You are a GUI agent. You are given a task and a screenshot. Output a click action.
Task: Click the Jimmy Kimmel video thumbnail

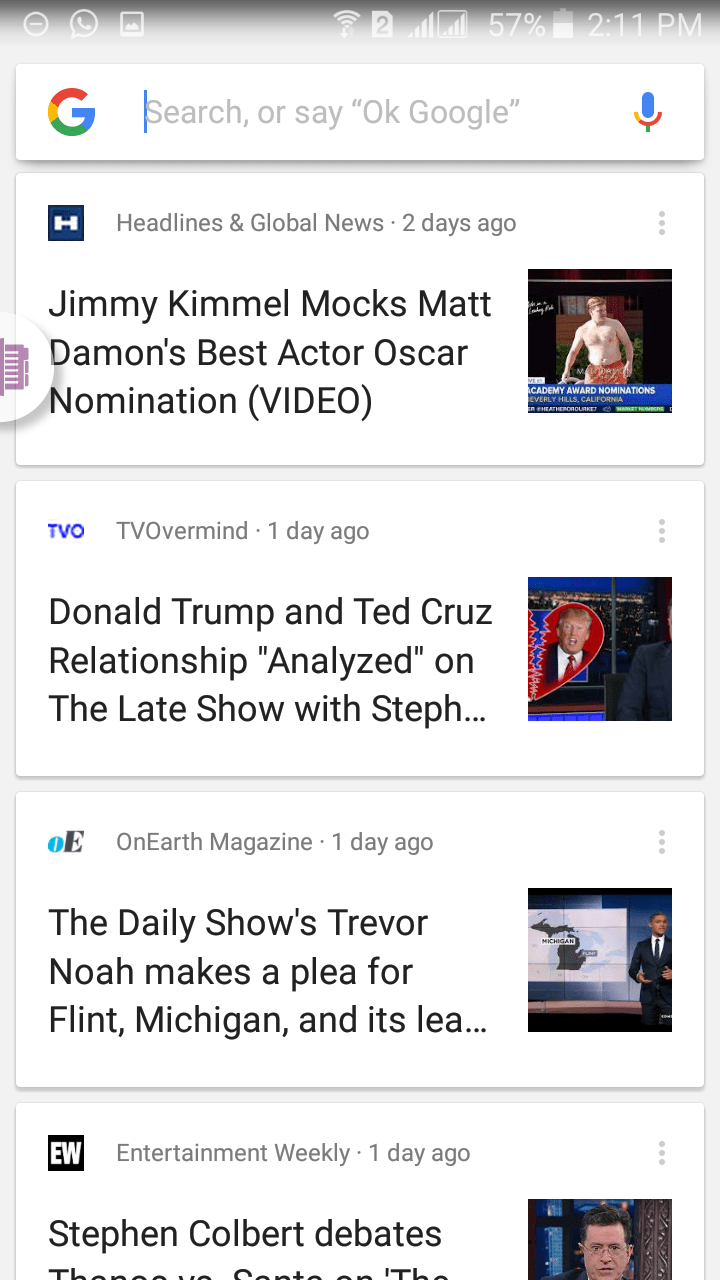(x=599, y=341)
